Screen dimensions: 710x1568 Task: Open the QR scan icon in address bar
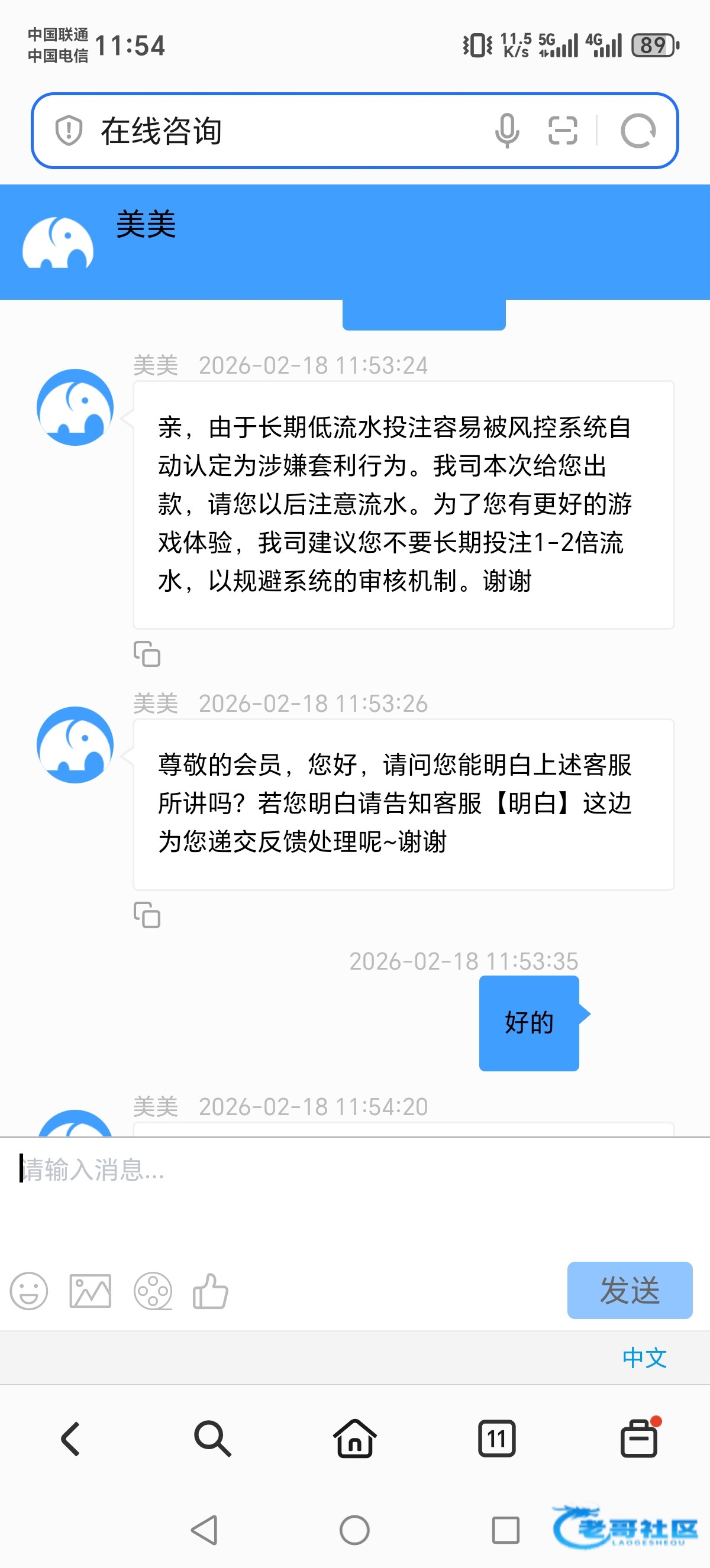562,131
